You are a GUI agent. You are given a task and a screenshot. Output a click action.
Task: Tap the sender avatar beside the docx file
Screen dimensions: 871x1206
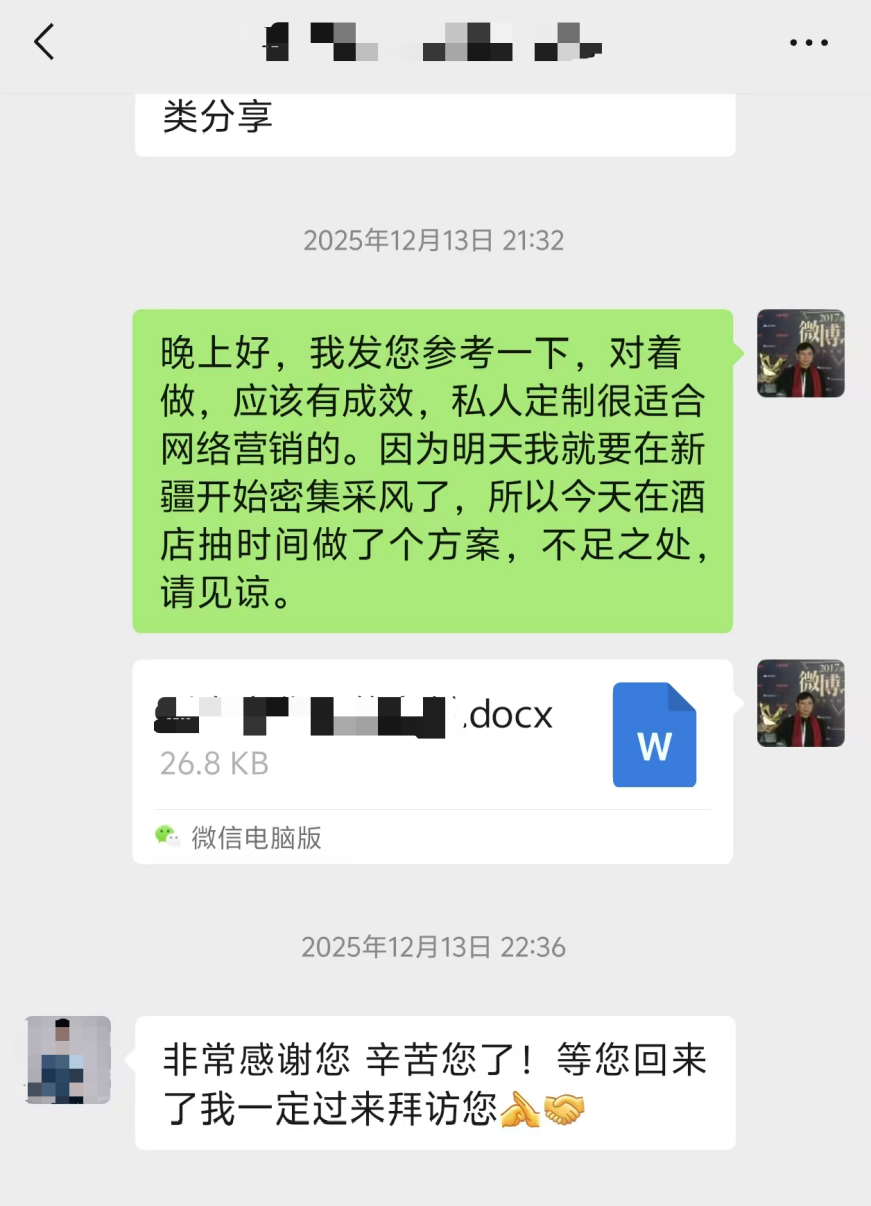pyautogui.click(x=800, y=703)
